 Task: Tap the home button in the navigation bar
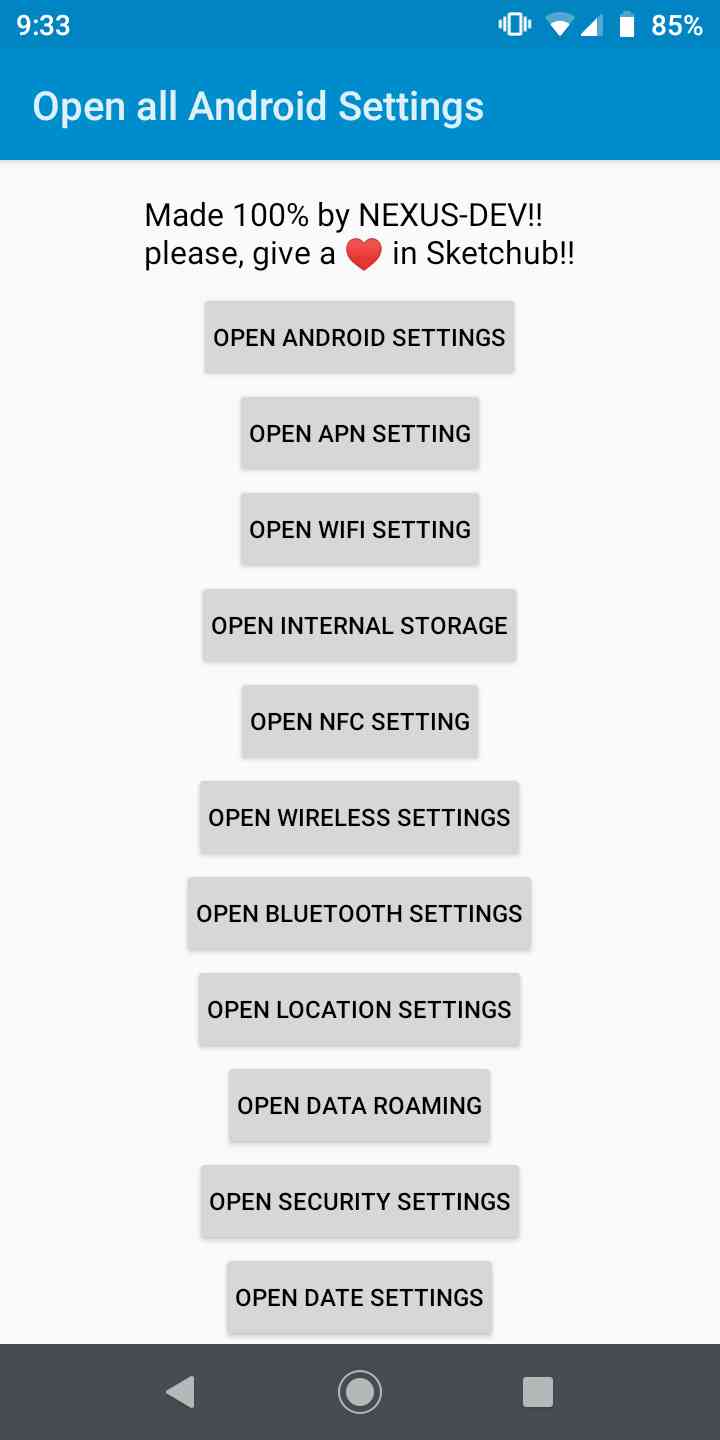[360, 1392]
